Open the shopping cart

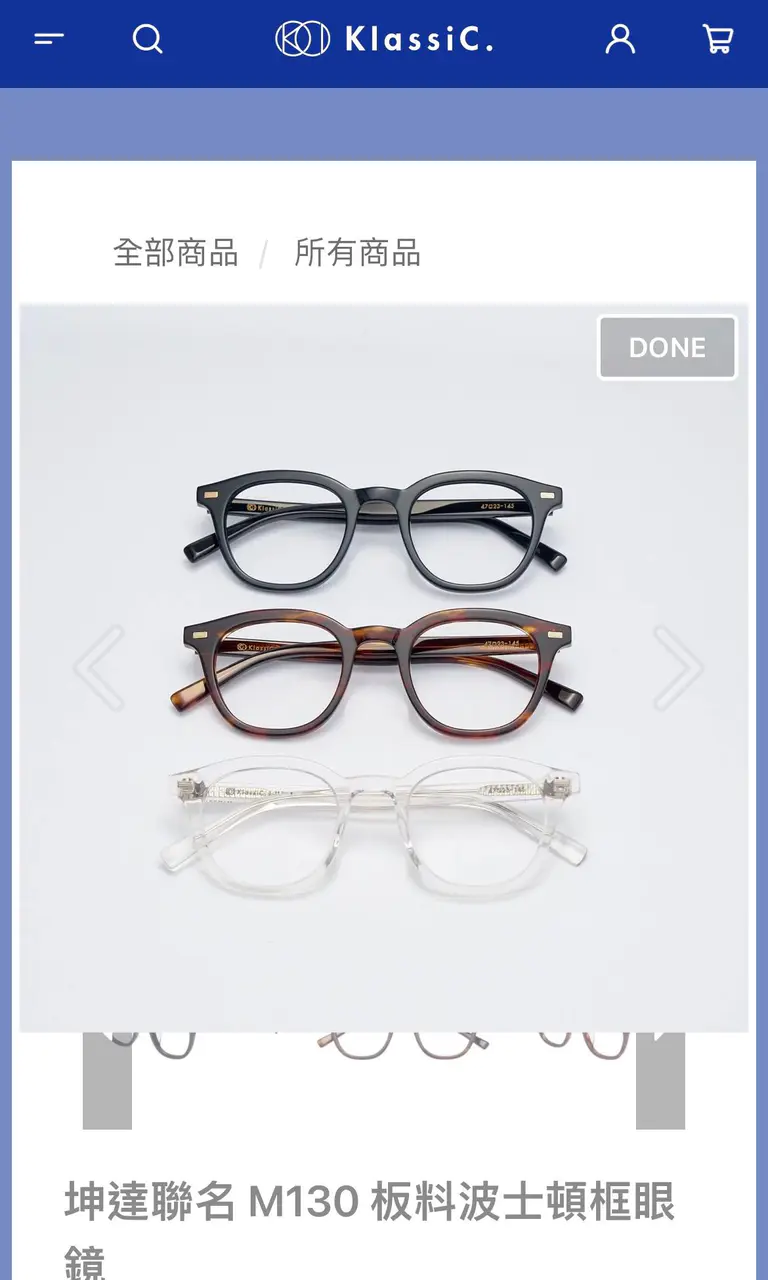pyautogui.click(x=718, y=39)
